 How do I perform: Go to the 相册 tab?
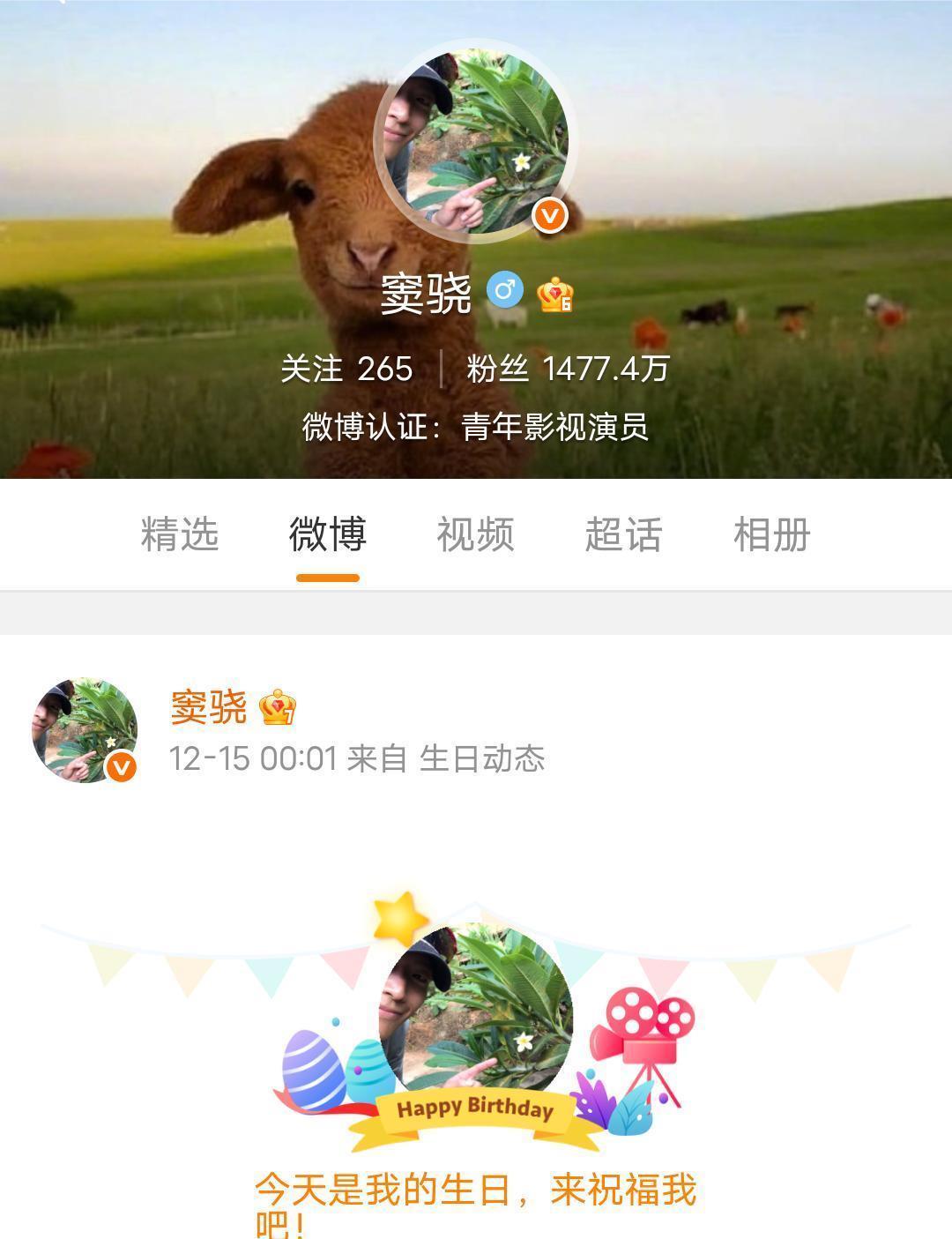(x=772, y=534)
